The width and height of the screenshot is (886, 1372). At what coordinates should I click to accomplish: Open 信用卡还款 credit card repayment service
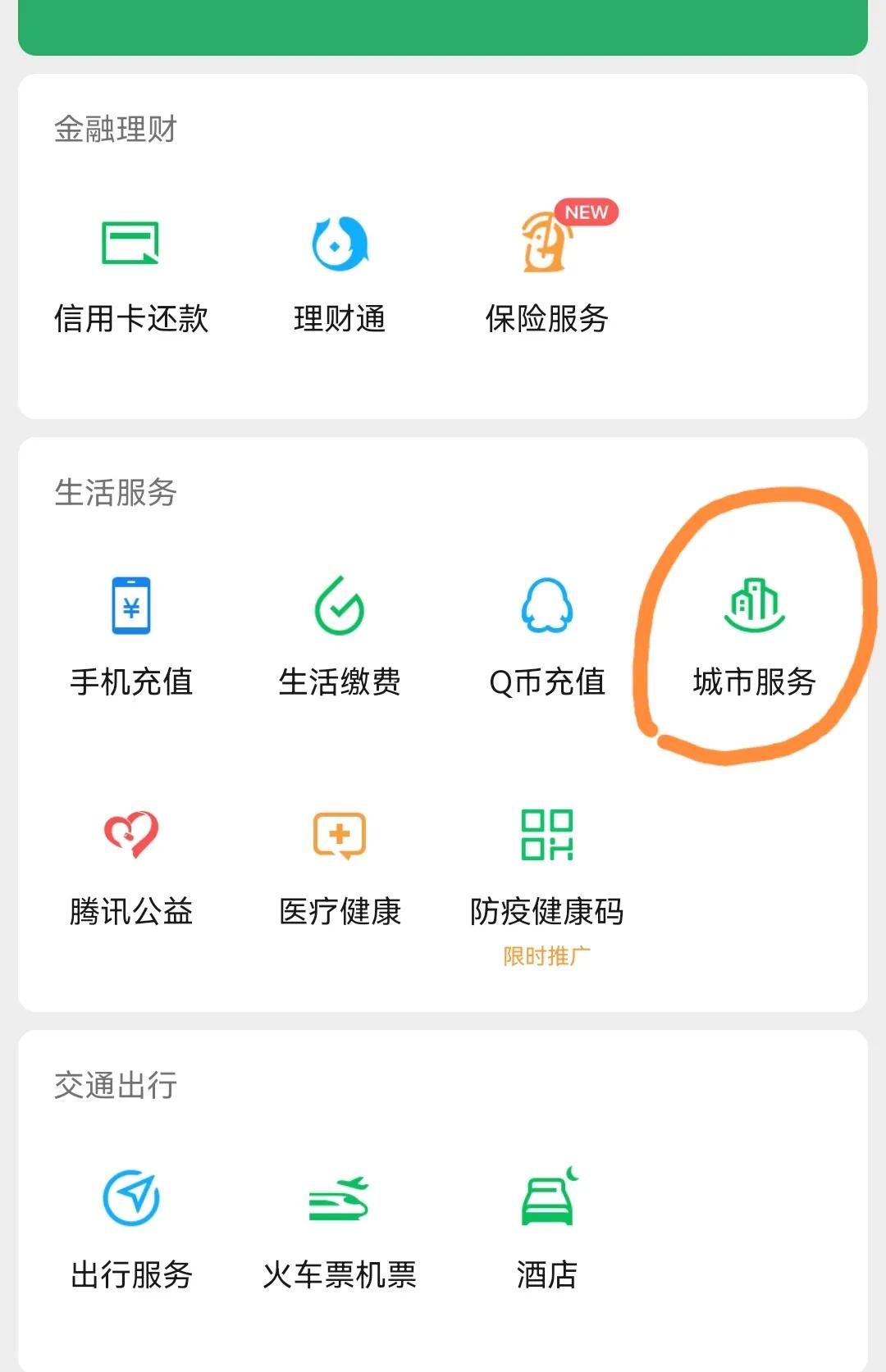point(131,271)
